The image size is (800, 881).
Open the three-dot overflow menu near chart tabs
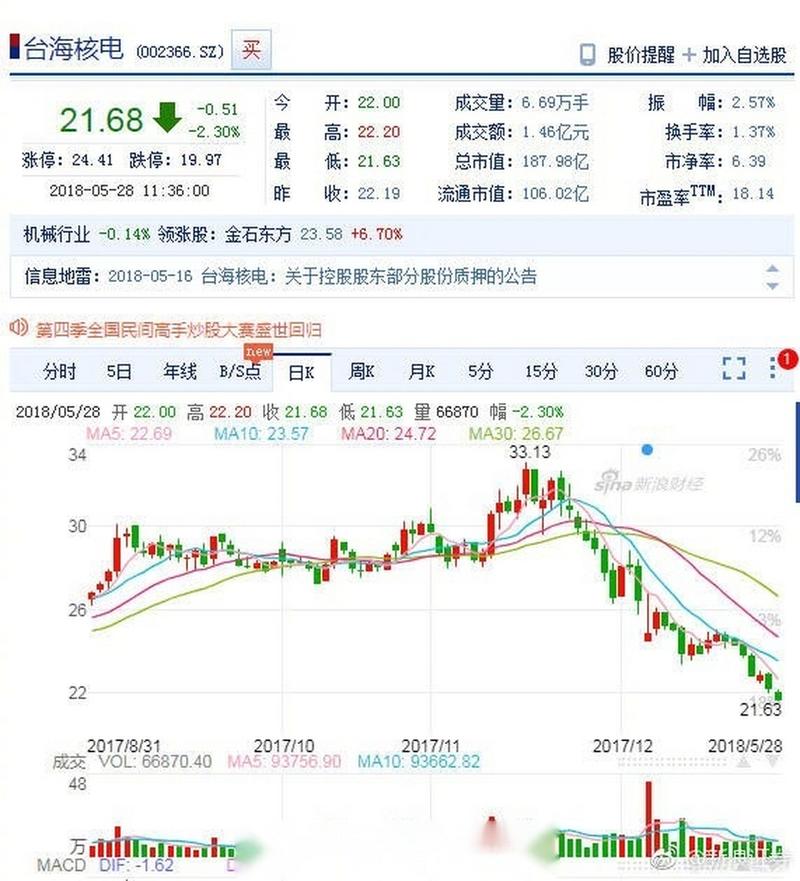pos(772,368)
